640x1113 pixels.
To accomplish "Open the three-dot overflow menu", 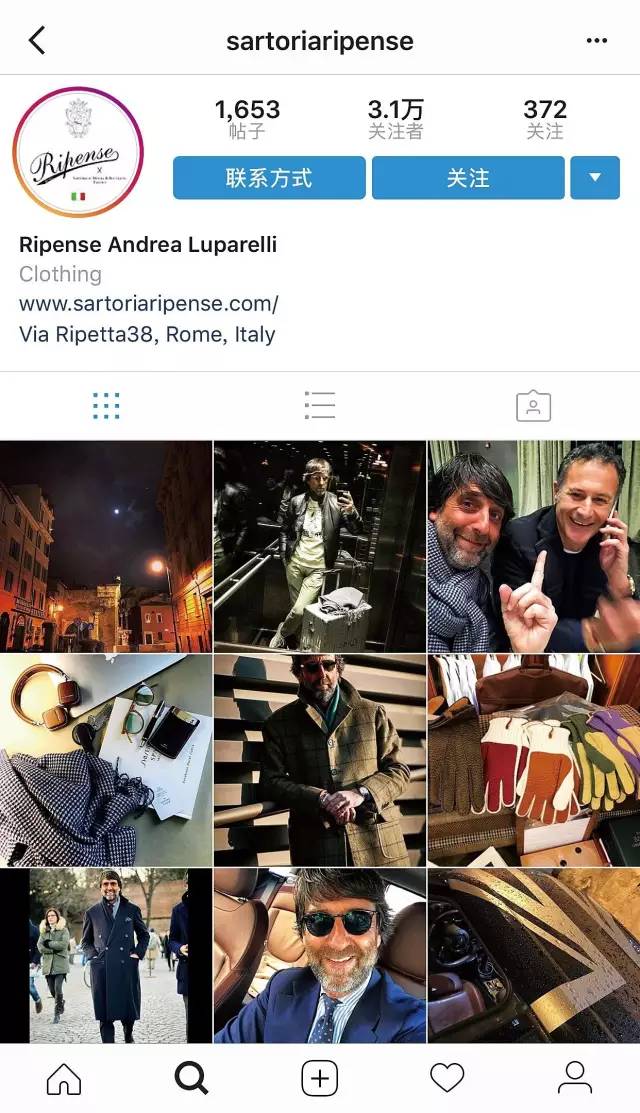I will pyautogui.click(x=597, y=41).
